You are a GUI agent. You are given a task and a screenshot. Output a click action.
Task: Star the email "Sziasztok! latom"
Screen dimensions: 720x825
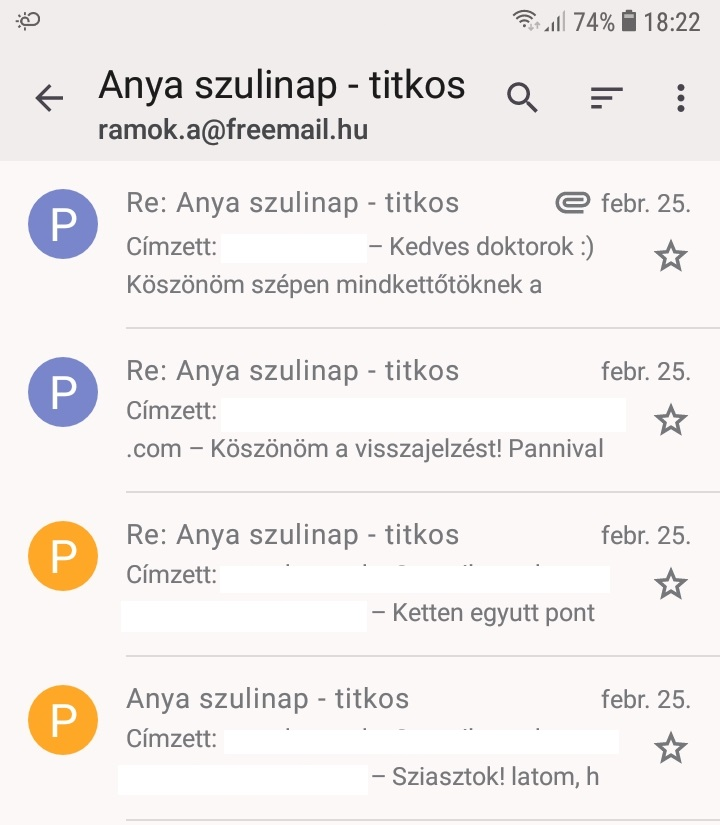[670, 748]
